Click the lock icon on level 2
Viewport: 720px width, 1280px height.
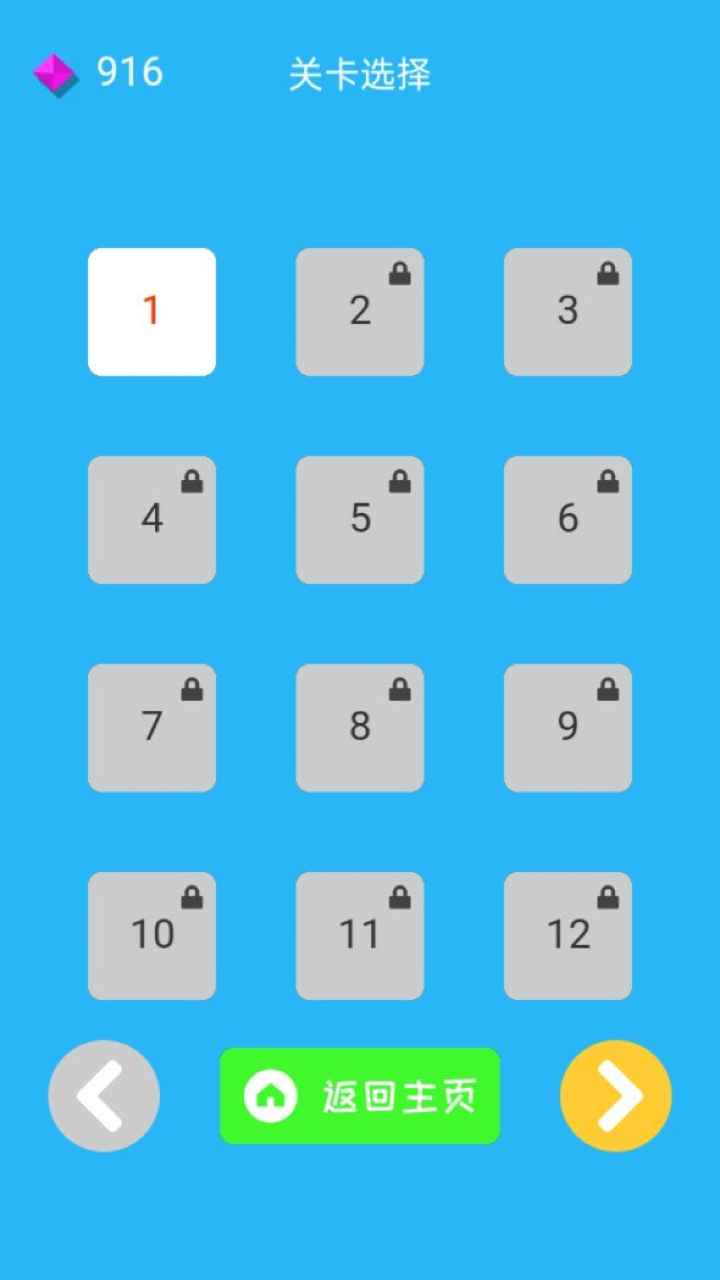(399, 273)
